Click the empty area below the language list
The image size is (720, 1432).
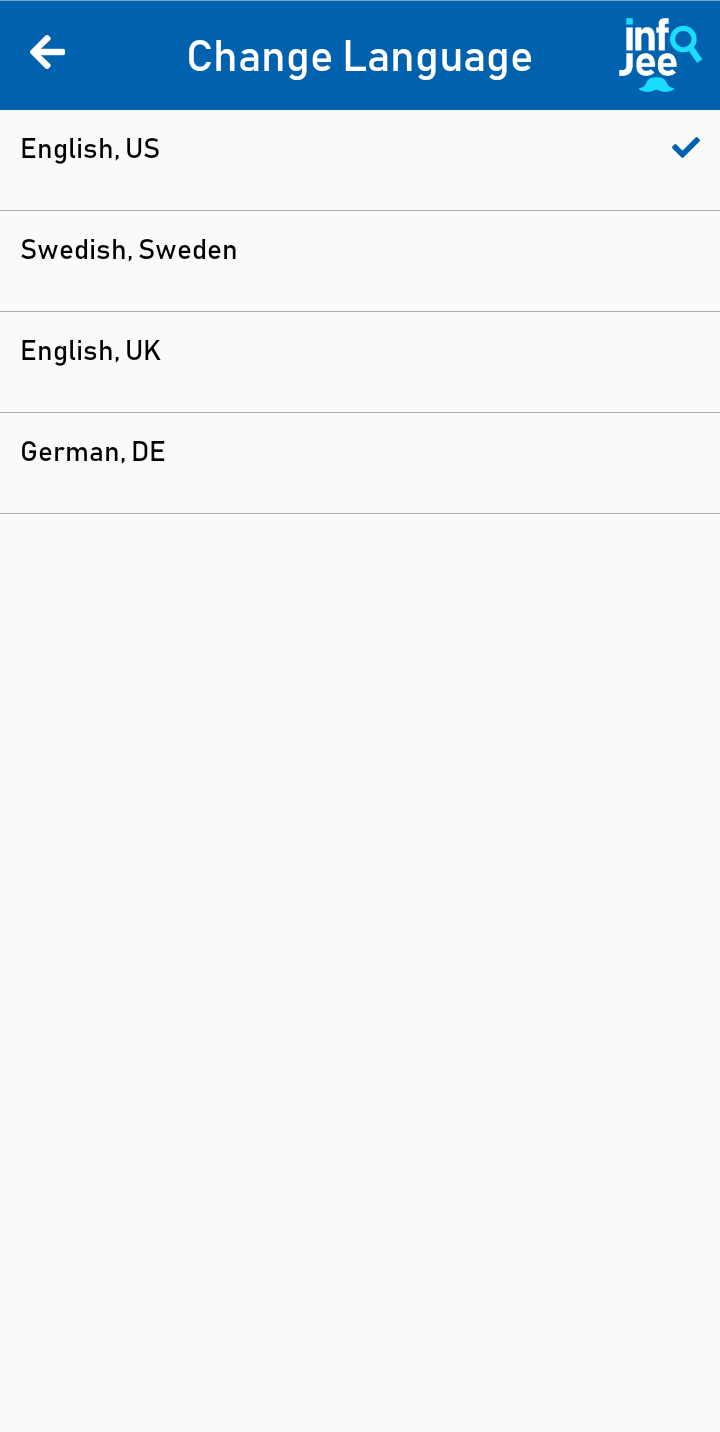(x=360, y=900)
